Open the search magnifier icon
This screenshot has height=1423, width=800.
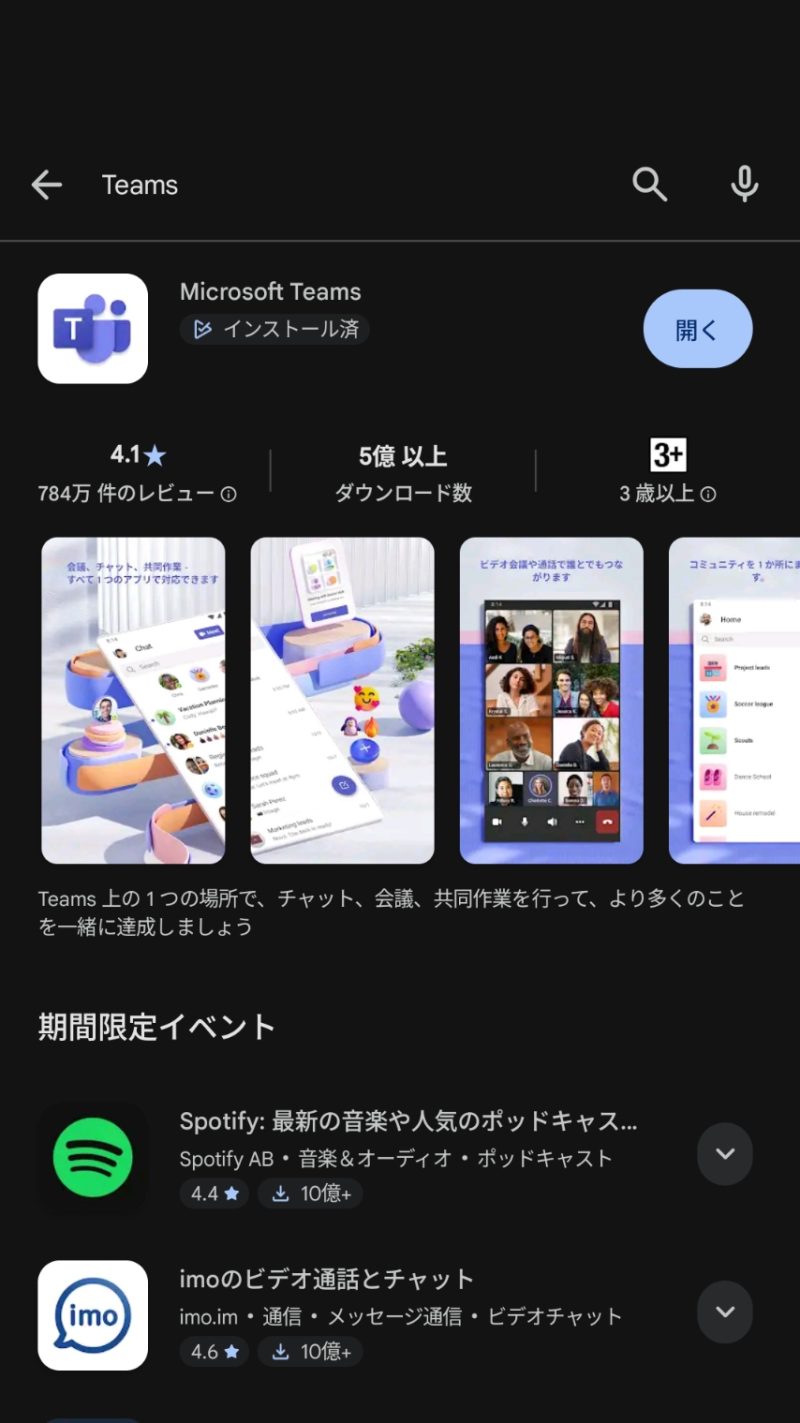click(649, 185)
